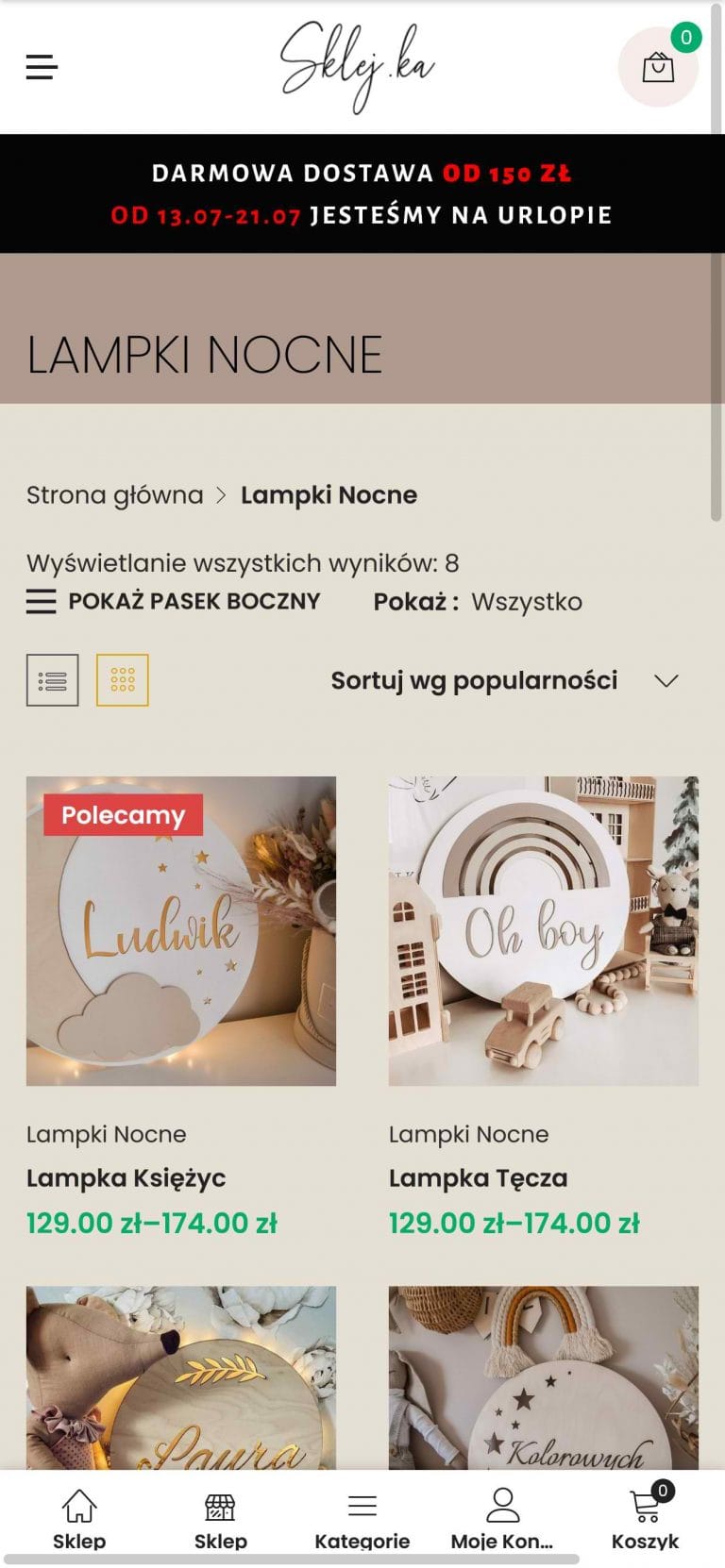Open the Moje Konto tab

pyautogui.click(x=503, y=1519)
